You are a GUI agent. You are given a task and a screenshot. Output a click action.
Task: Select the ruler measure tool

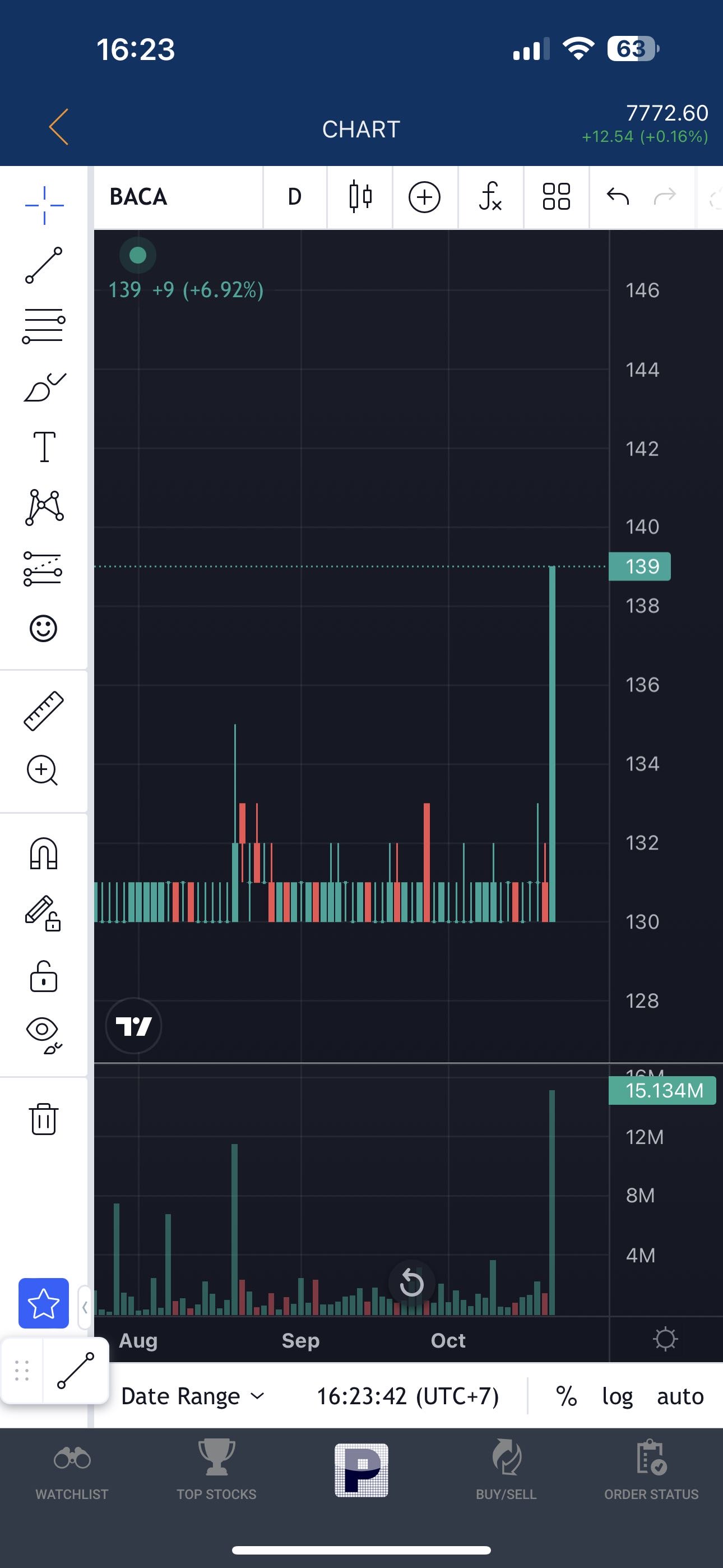pyautogui.click(x=44, y=711)
